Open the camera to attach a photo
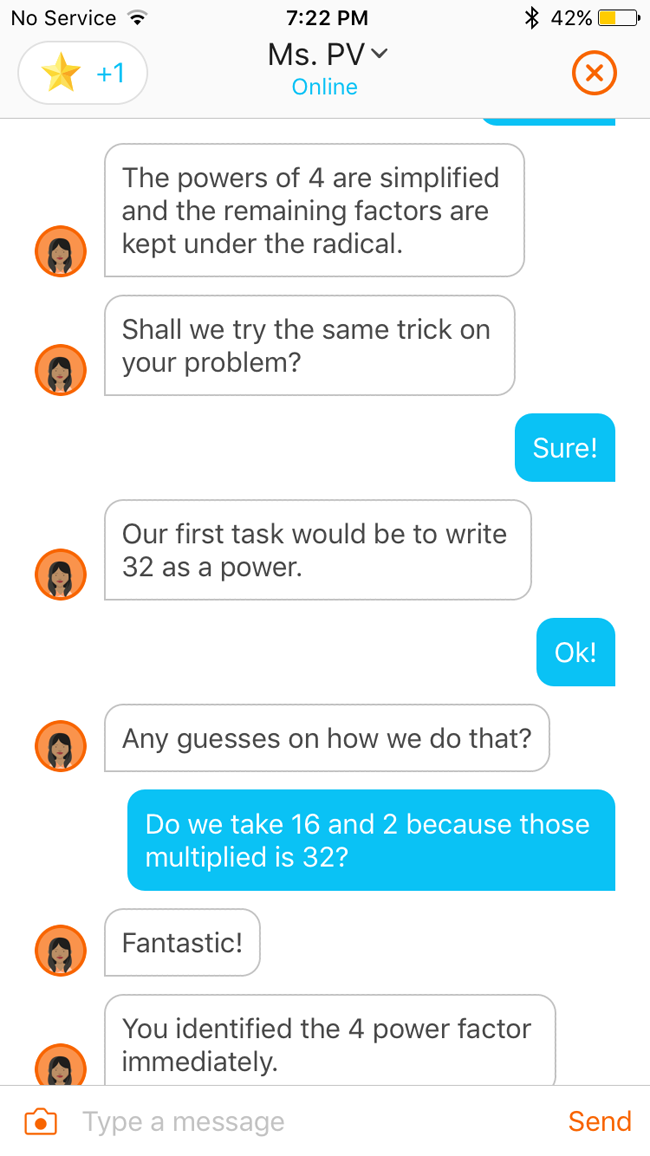Image resolution: width=650 pixels, height=1156 pixels. (40, 1121)
